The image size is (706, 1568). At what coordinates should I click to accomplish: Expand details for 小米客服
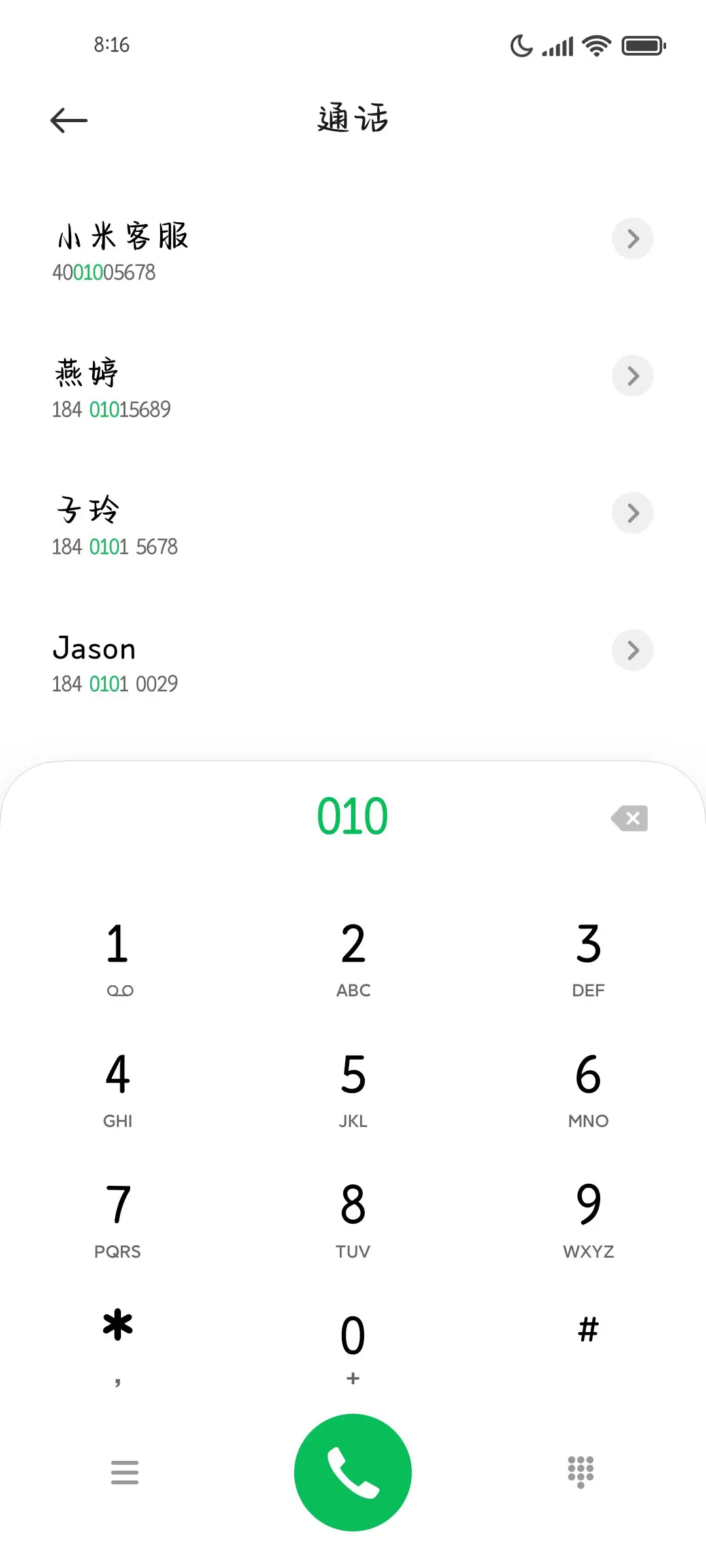pos(632,239)
